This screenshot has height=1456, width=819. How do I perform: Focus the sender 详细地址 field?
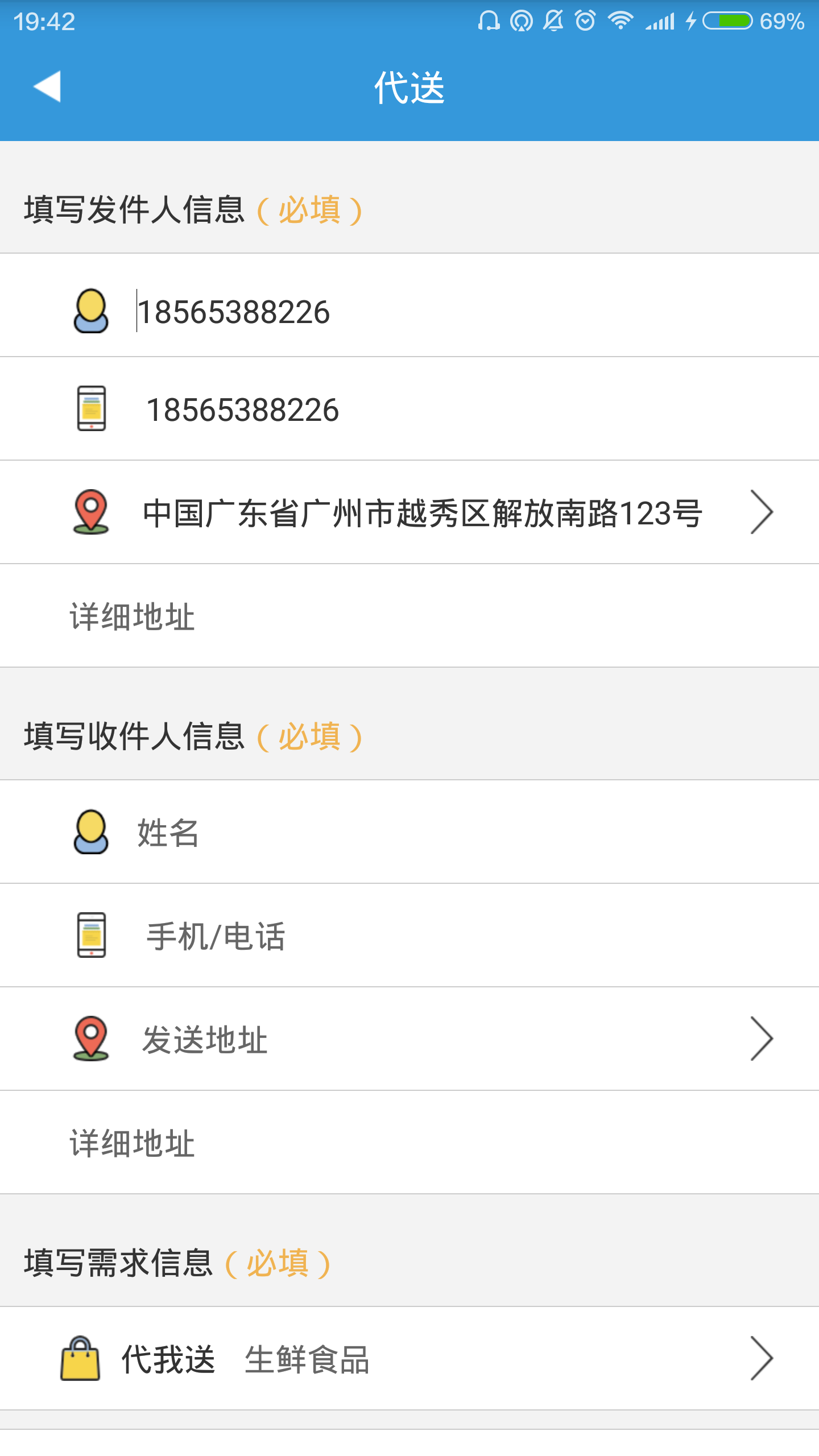(x=398, y=617)
